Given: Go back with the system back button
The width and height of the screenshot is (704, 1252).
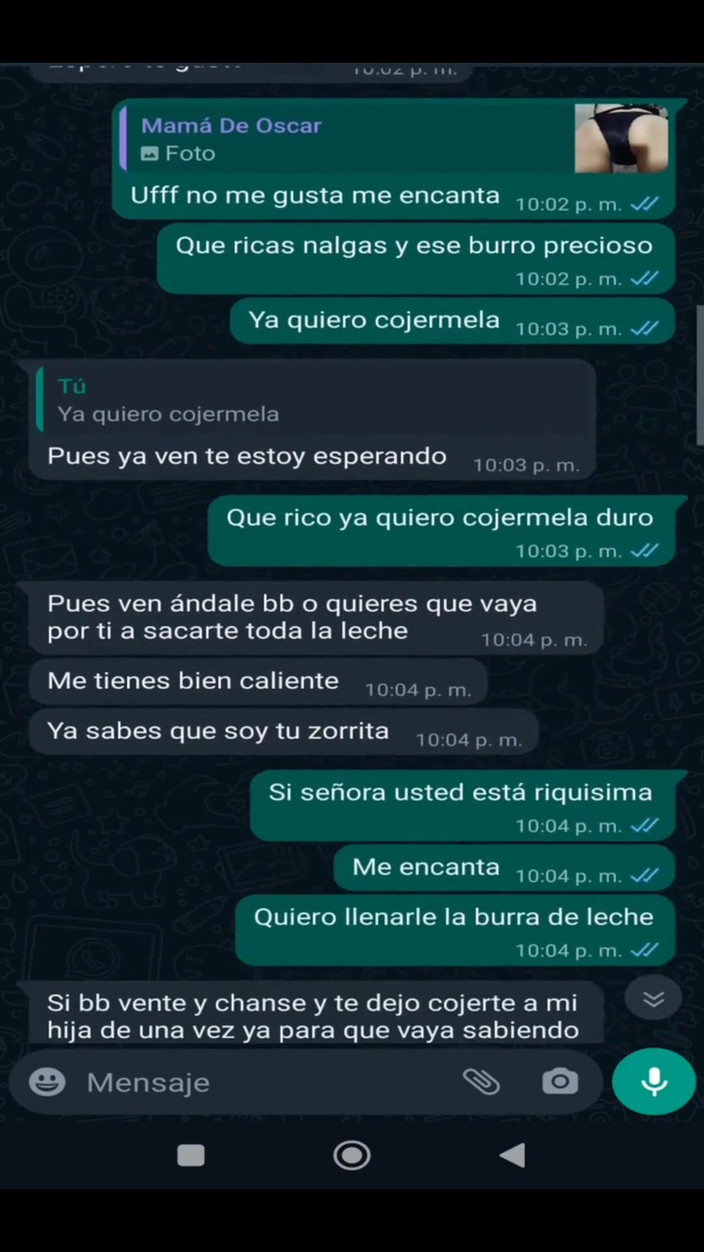Looking at the screenshot, I should 512,1156.
